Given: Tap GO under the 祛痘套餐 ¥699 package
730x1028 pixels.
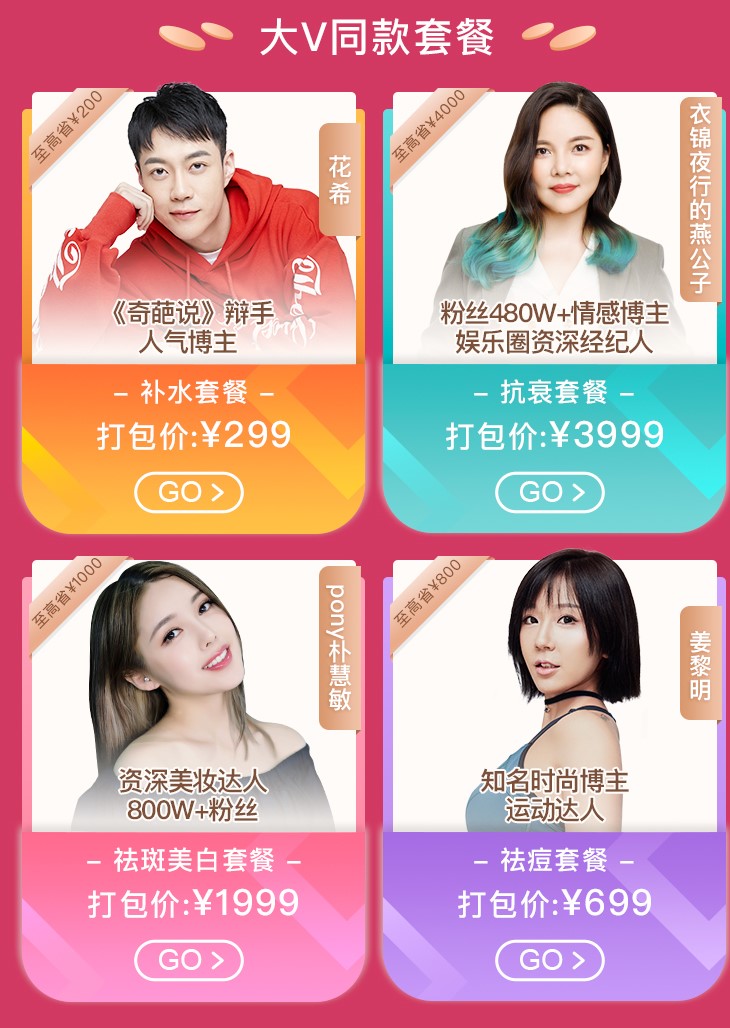Looking at the screenshot, I should [x=550, y=960].
